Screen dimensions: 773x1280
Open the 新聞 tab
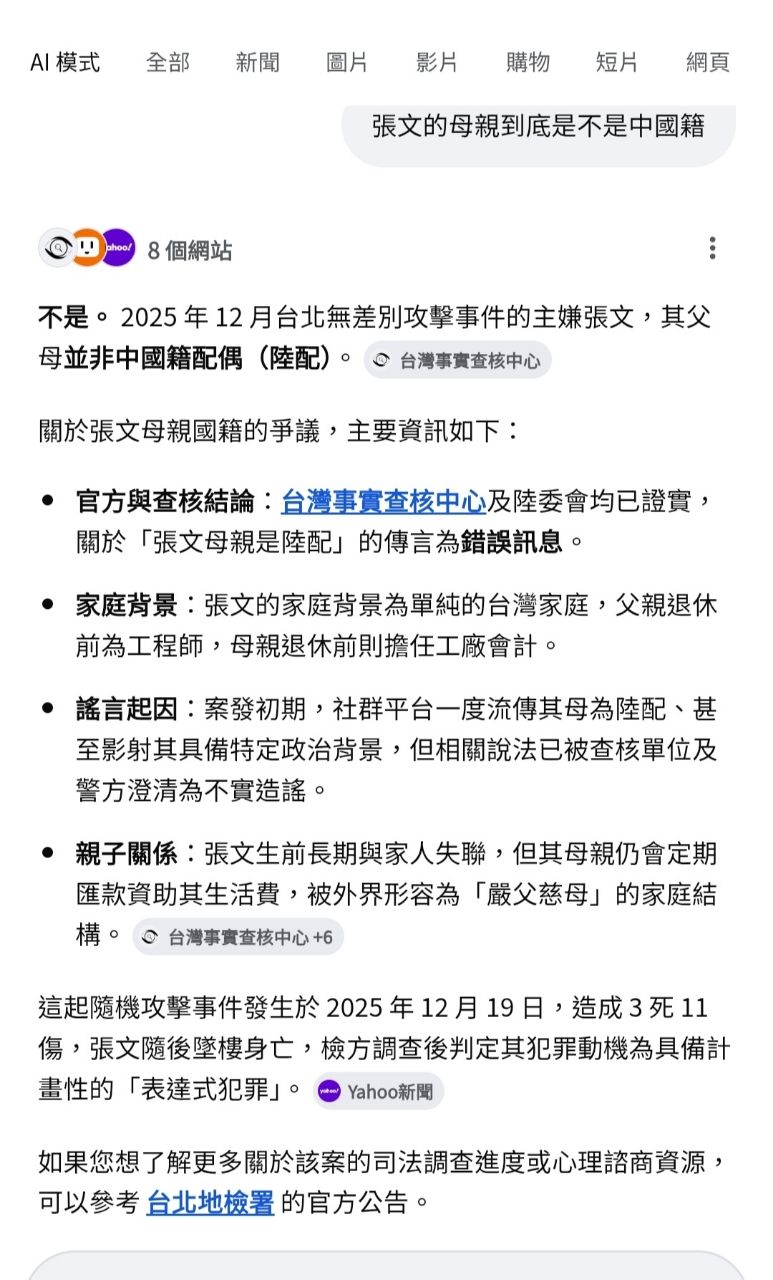pos(257,62)
